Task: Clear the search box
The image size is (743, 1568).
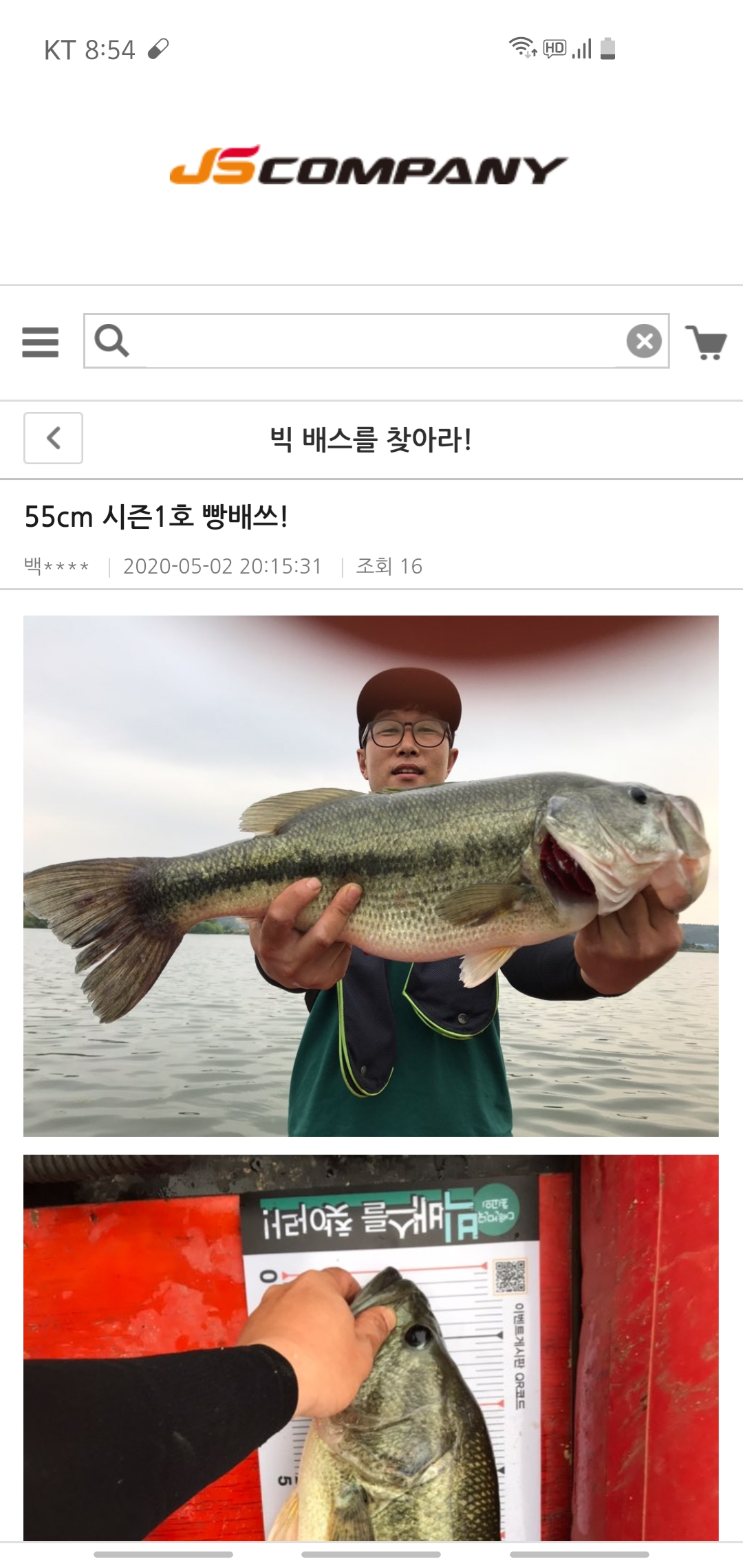Action: (644, 341)
